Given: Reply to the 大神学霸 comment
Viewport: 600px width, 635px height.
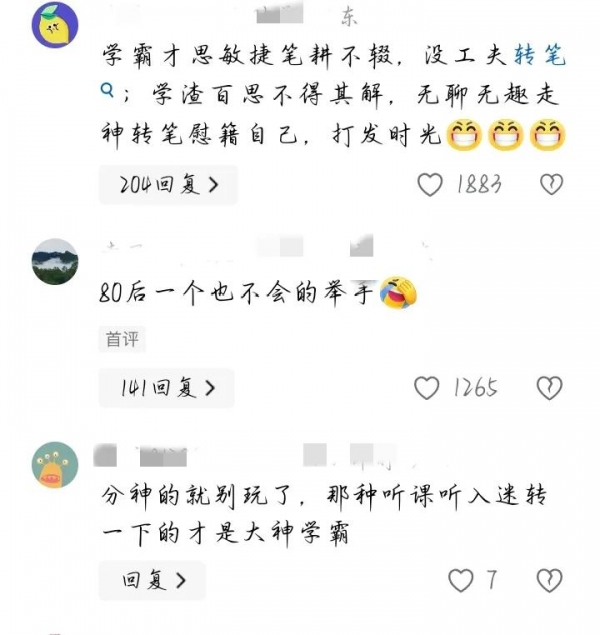Looking at the screenshot, I should pyautogui.click(x=152, y=580).
